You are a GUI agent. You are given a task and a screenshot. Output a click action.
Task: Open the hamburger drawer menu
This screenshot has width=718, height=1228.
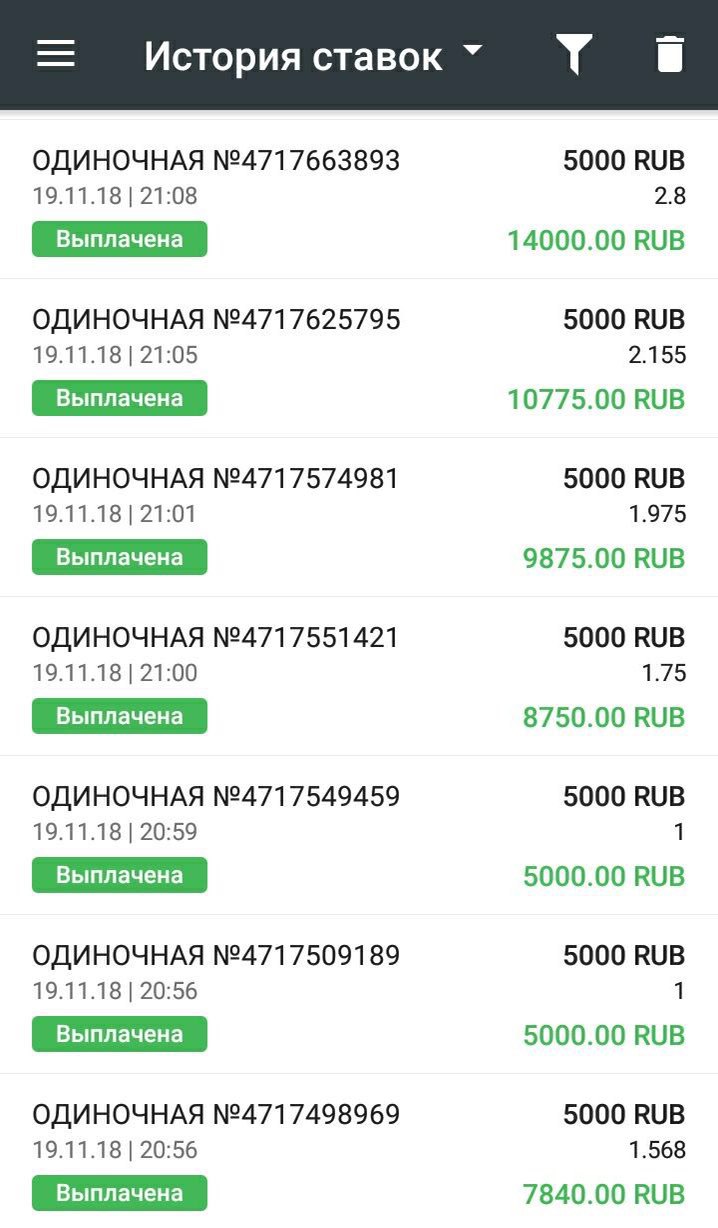56,54
